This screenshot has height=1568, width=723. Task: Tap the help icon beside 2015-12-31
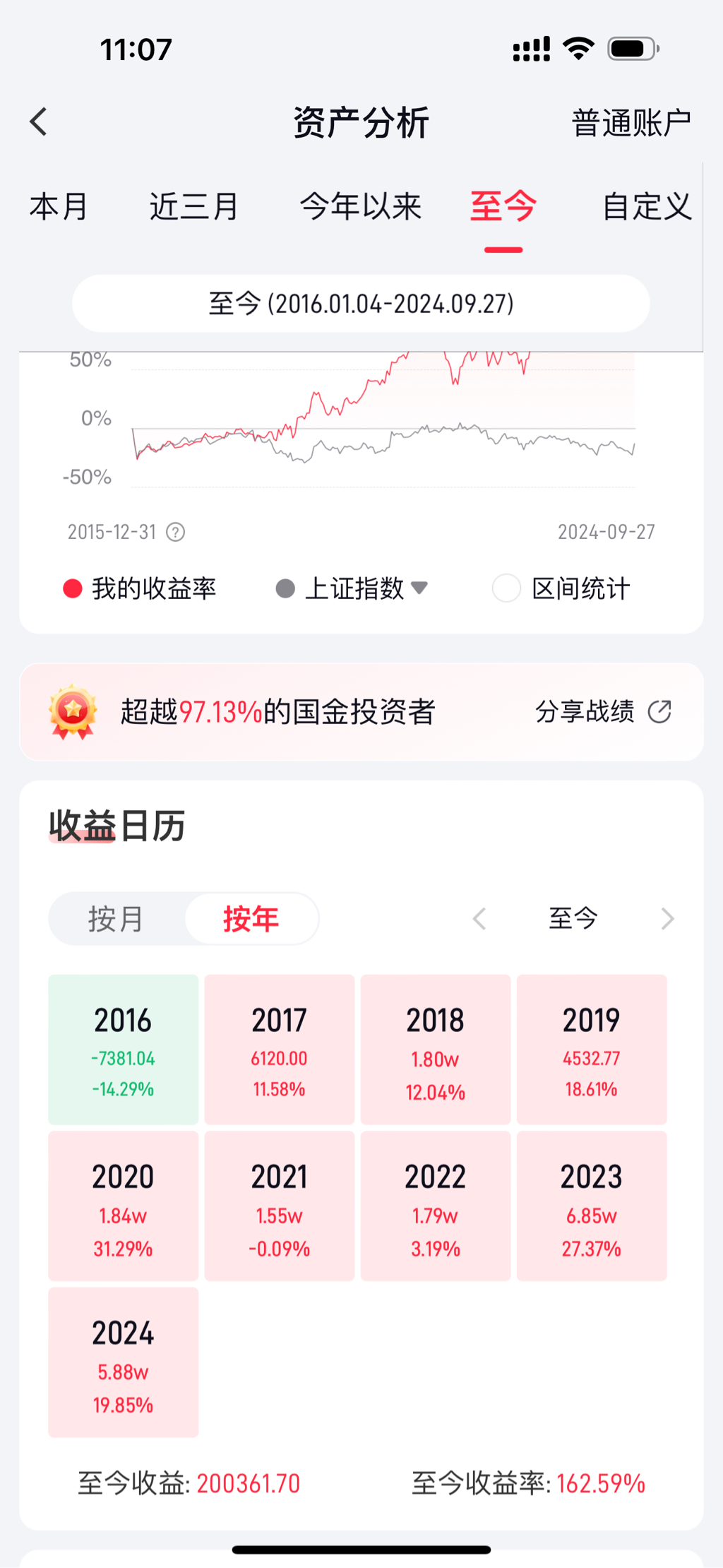click(175, 532)
